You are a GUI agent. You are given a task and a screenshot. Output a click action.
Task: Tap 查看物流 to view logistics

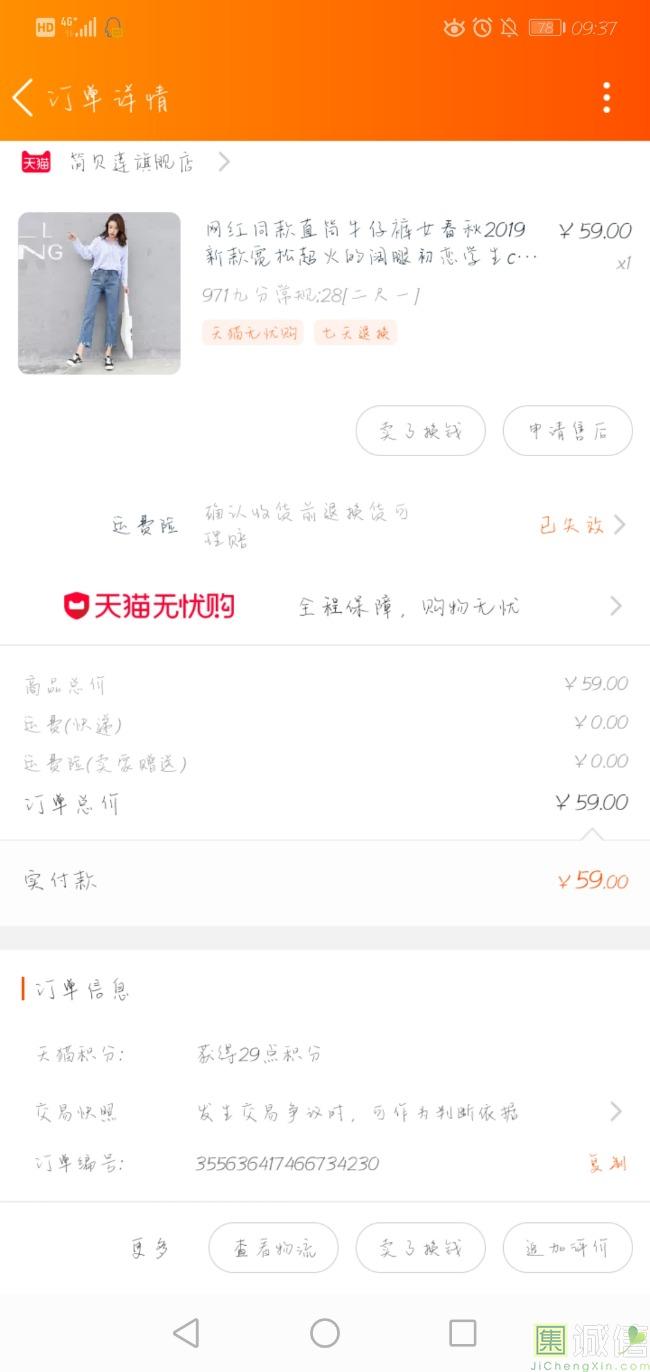pos(274,1248)
